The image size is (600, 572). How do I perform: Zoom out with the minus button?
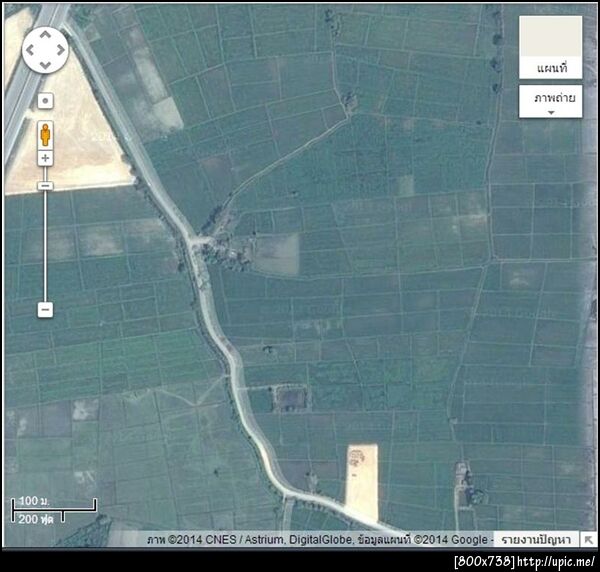pos(45,310)
